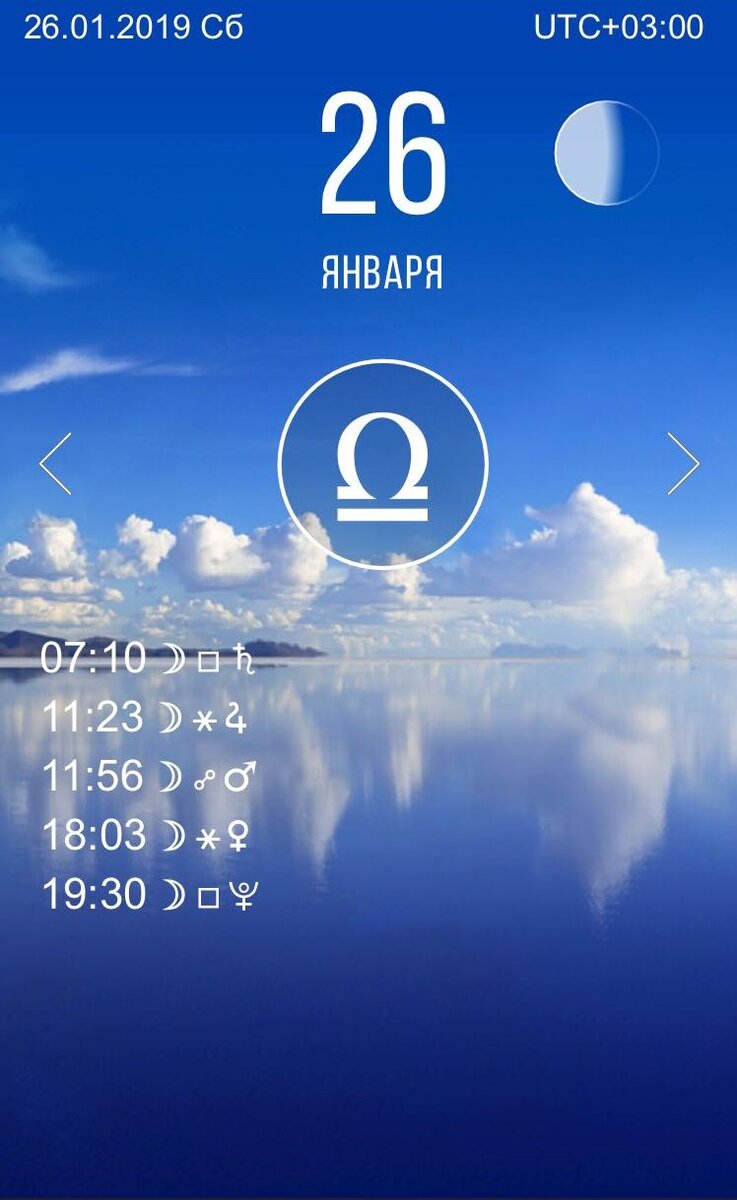Viewport: 737px width, 1200px height.
Task: Go to the next day with right arrow
Action: click(x=683, y=463)
